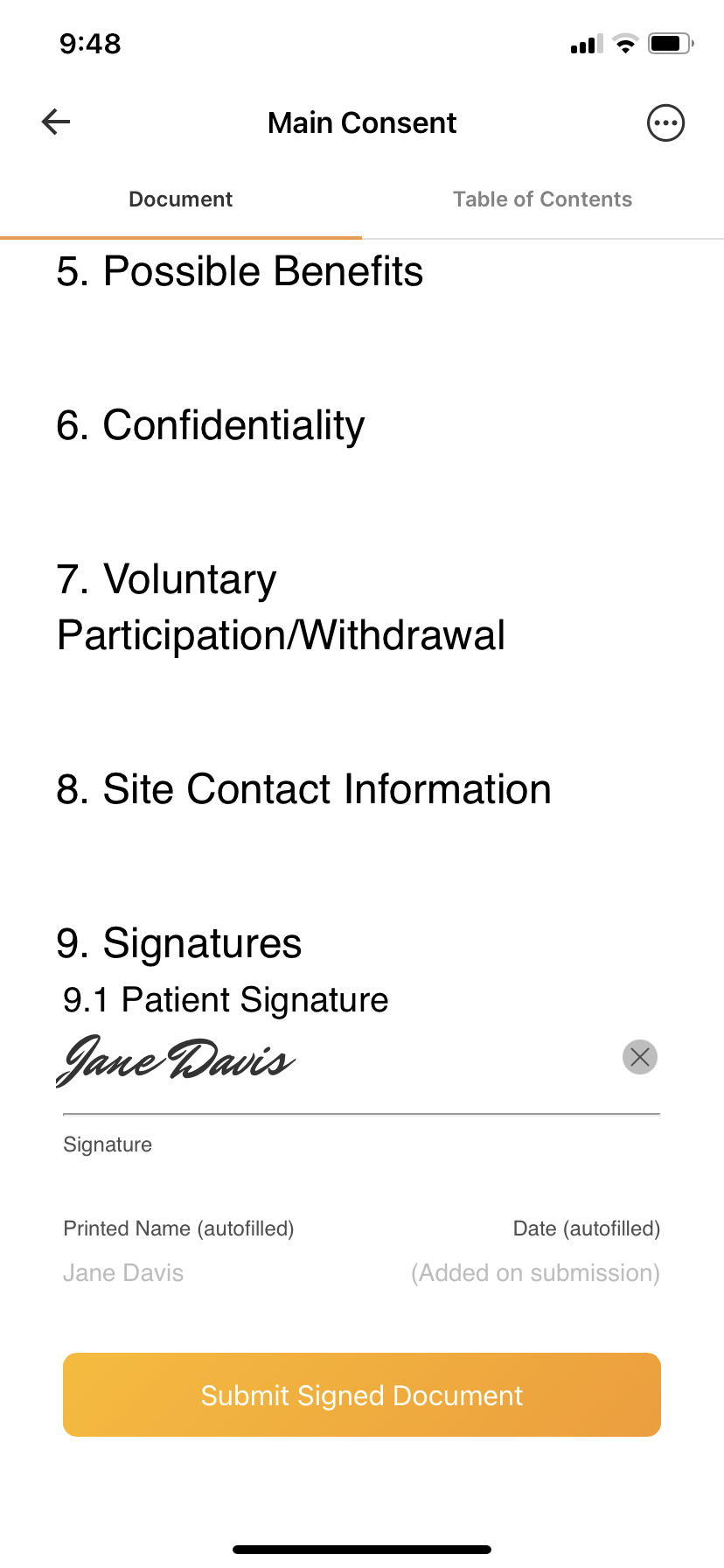Clear the Jane Davis signature
724x1568 pixels.
pyautogui.click(x=640, y=1057)
